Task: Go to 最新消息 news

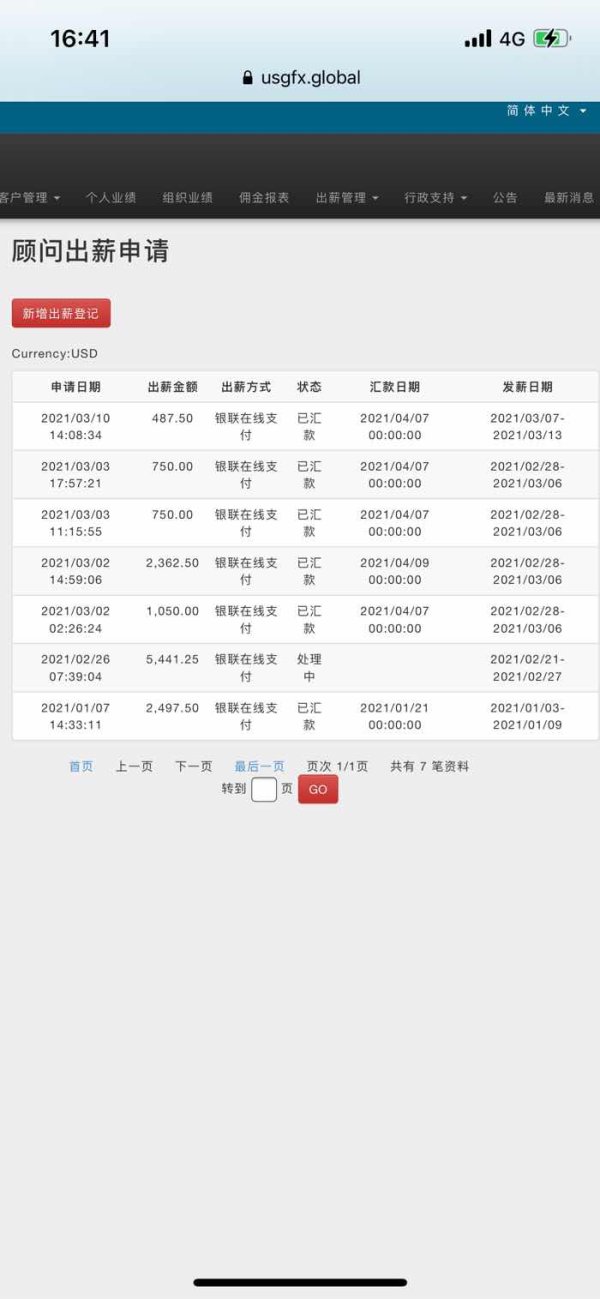Action: tap(569, 198)
